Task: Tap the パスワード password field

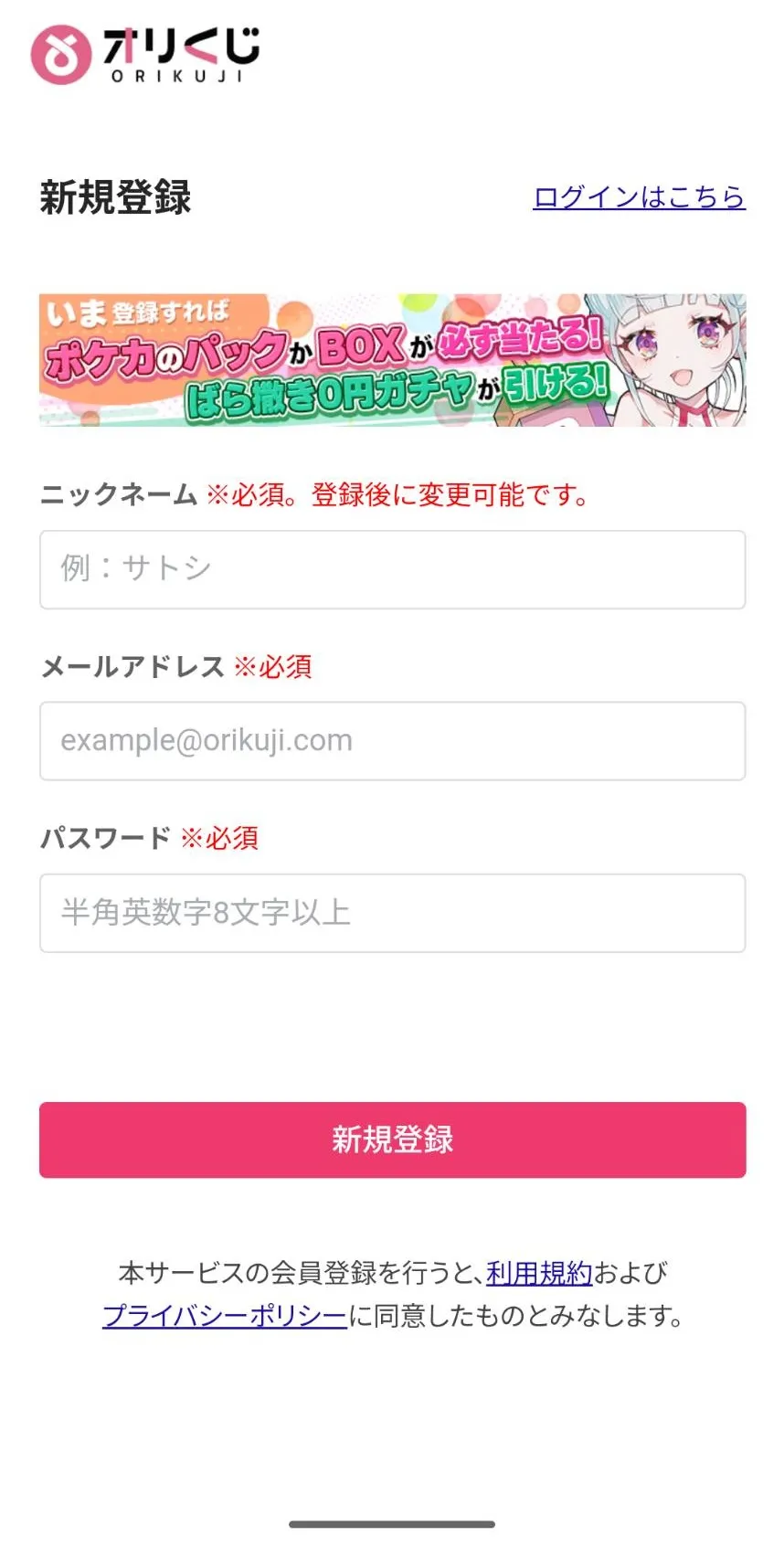Action: pyautogui.click(x=392, y=913)
